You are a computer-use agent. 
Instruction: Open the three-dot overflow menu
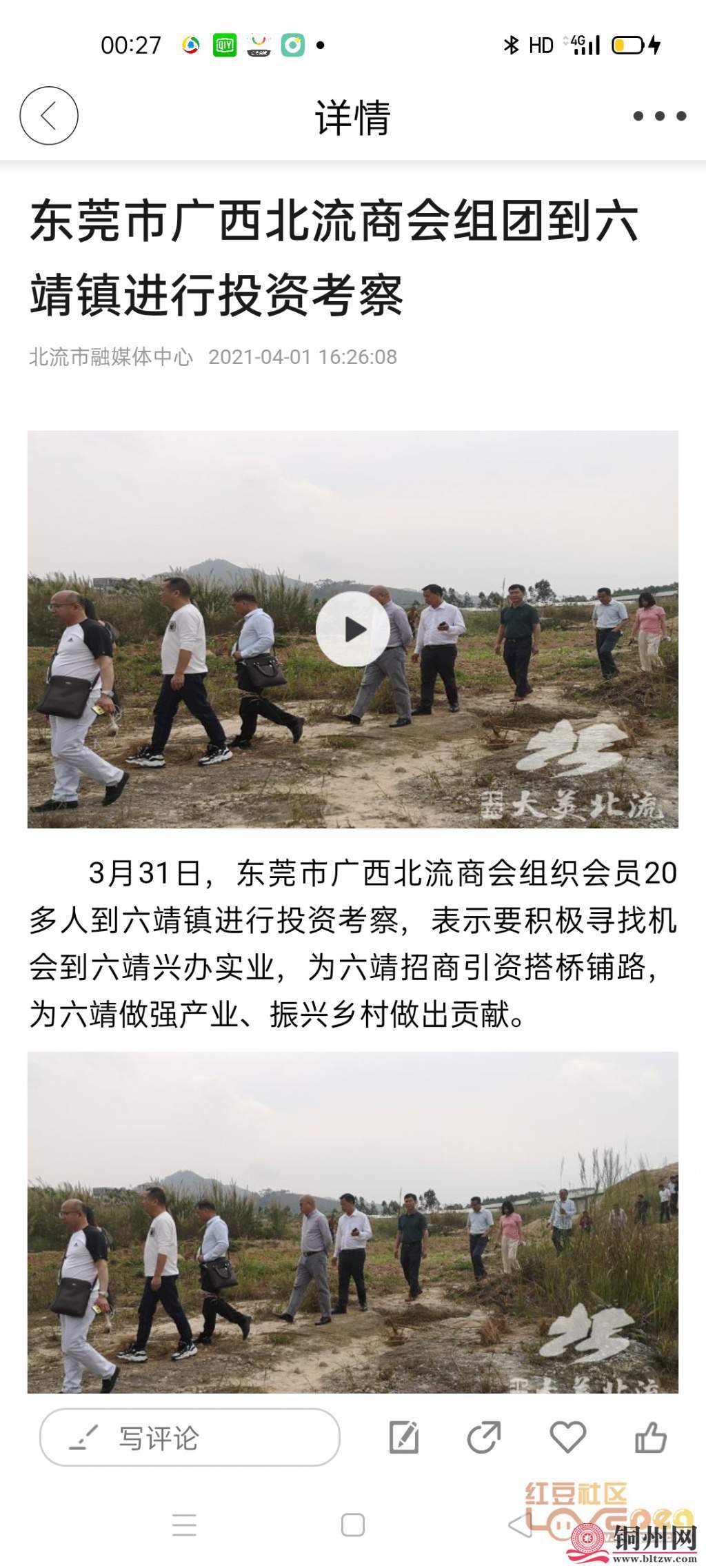click(659, 116)
